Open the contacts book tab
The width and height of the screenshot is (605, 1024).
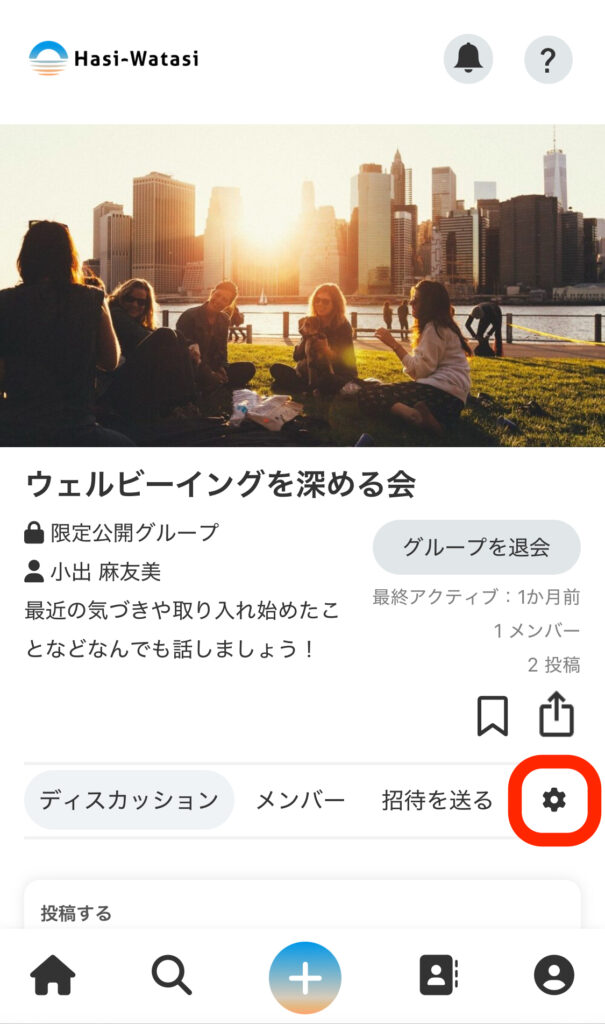coord(437,975)
